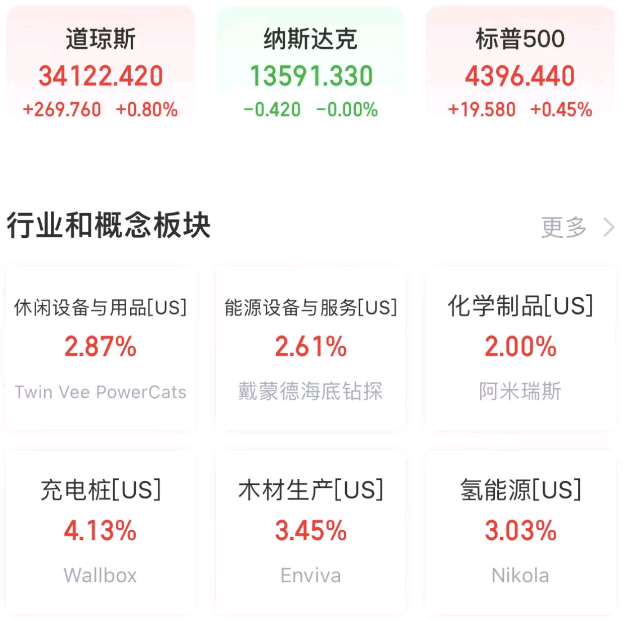Open the 能源设备与服务[US] sector card
This screenshot has height=619, width=626.
pos(310,347)
